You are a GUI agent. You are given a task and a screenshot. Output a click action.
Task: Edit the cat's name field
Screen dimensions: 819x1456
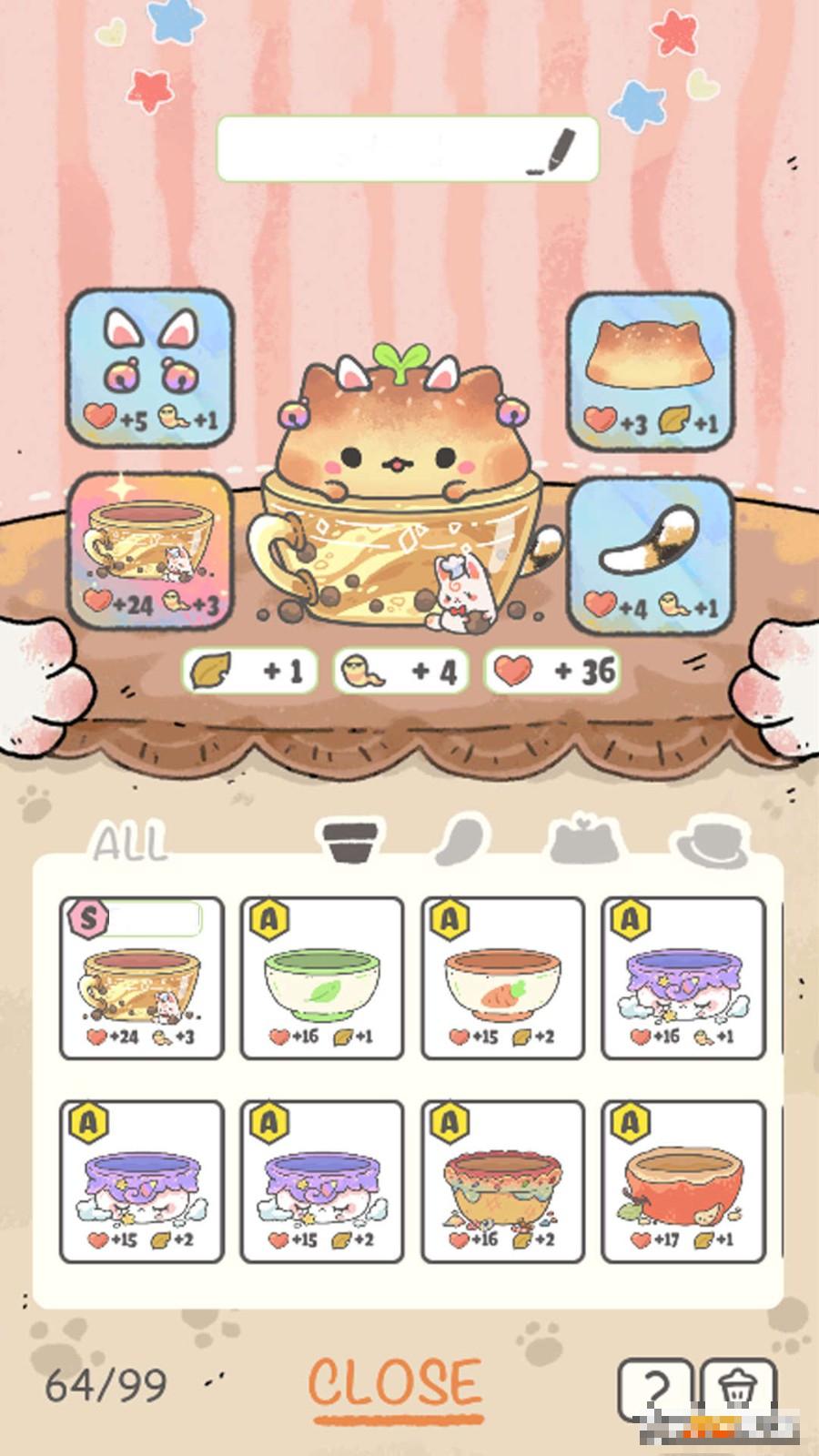tap(407, 148)
